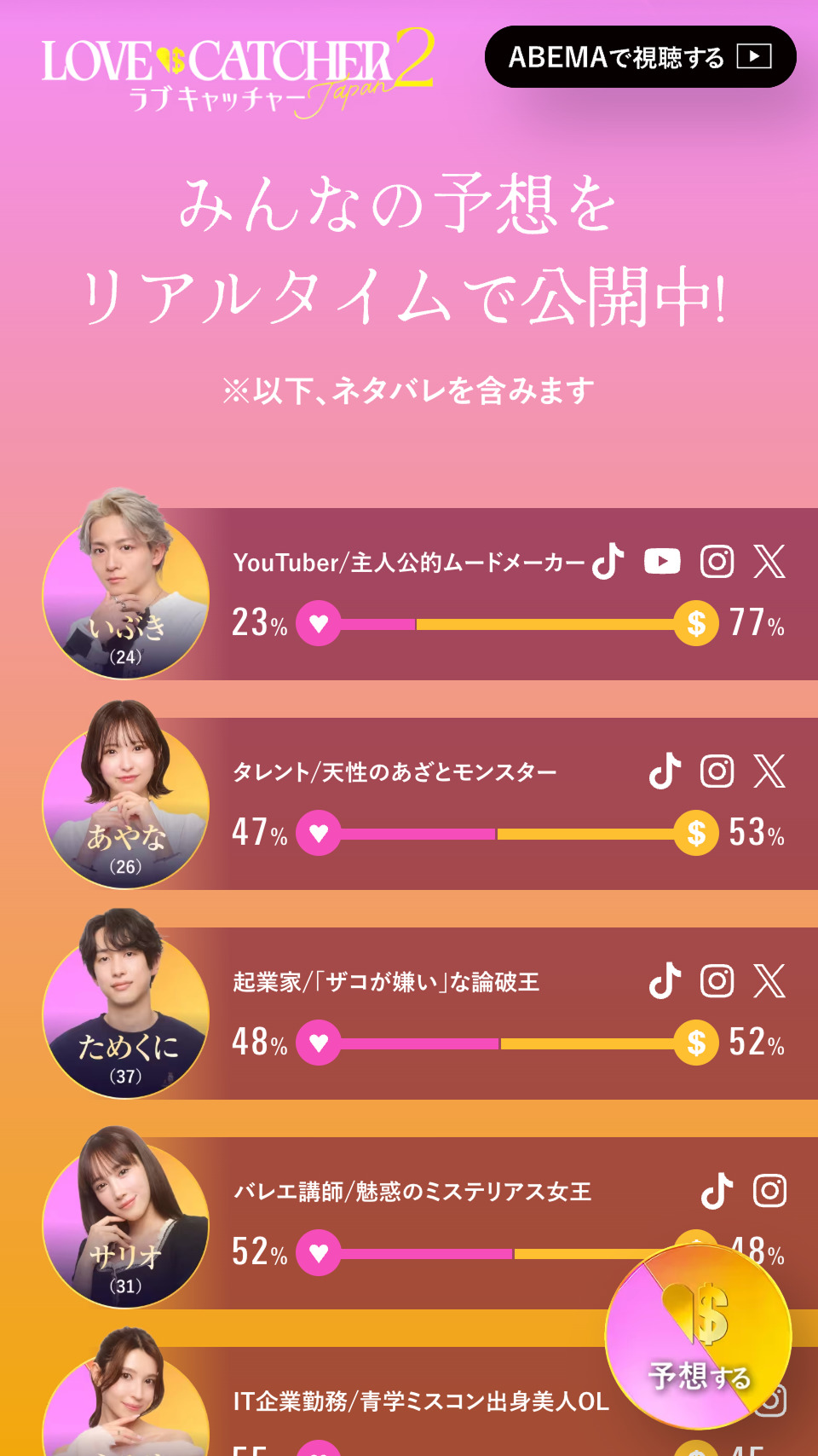Open あやな's TikTok profile
The image size is (818, 1456).
665,771
